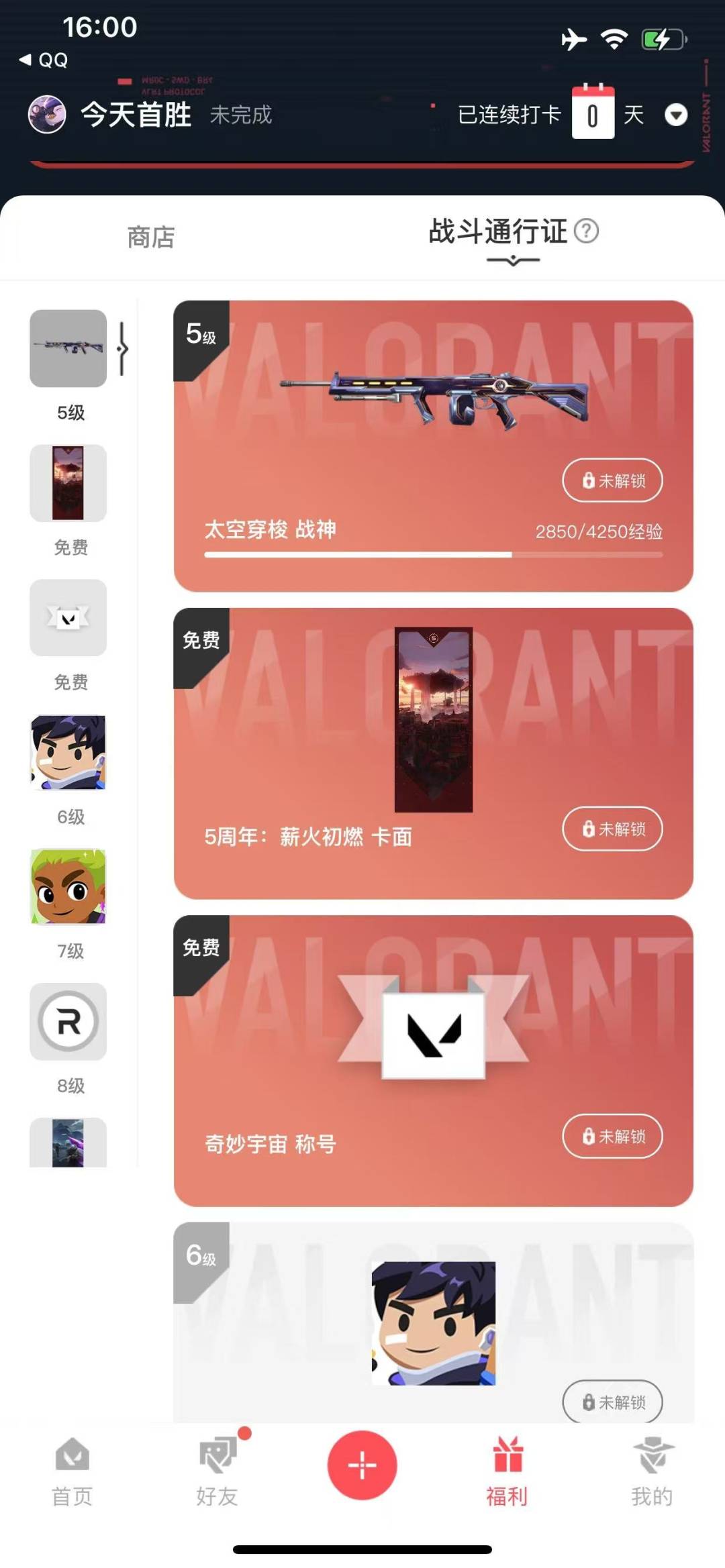
Task: Expand the check-in streak dropdown arrow
Action: tap(675, 115)
